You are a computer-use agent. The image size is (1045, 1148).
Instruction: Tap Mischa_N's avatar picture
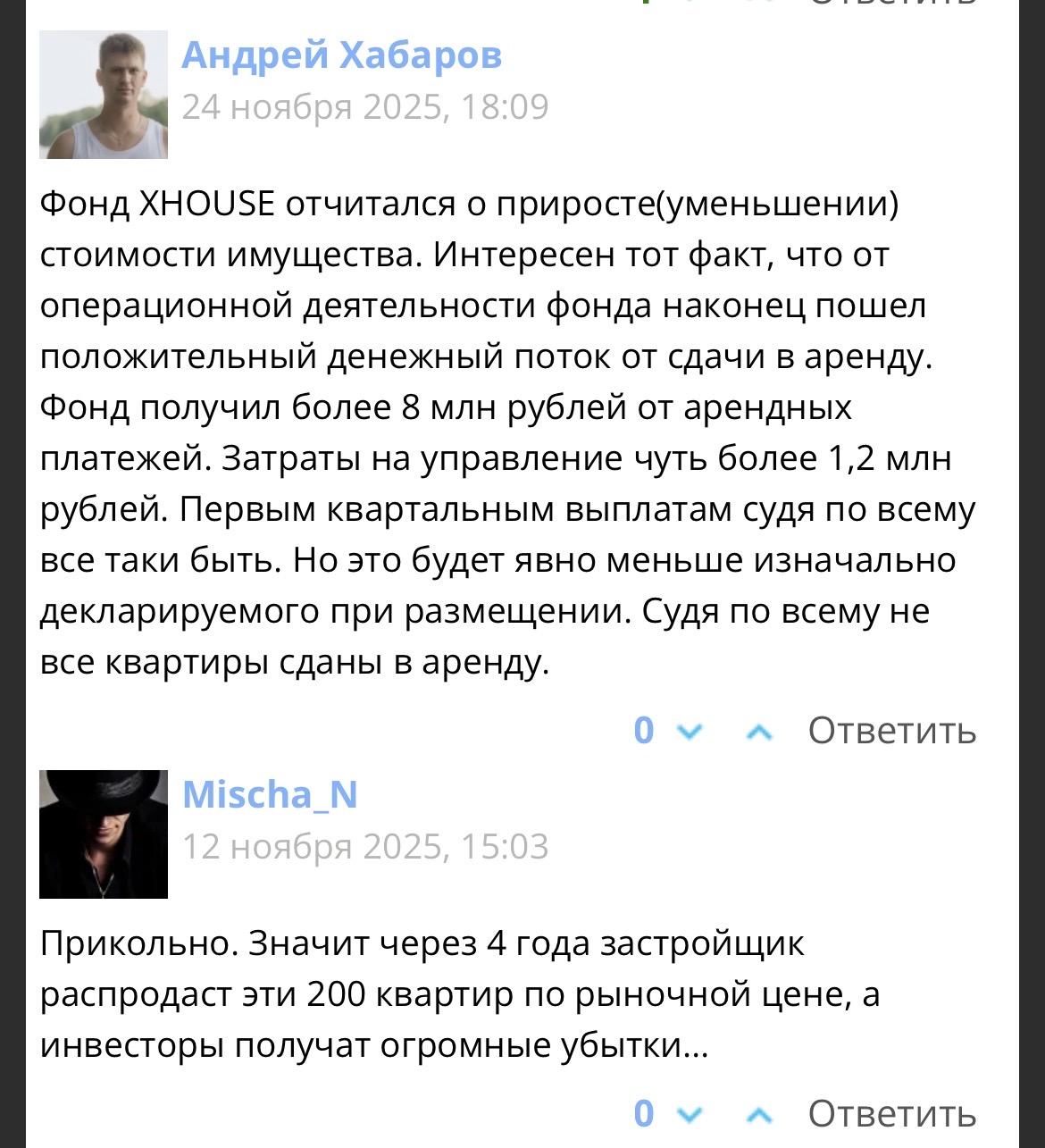click(x=104, y=834)
